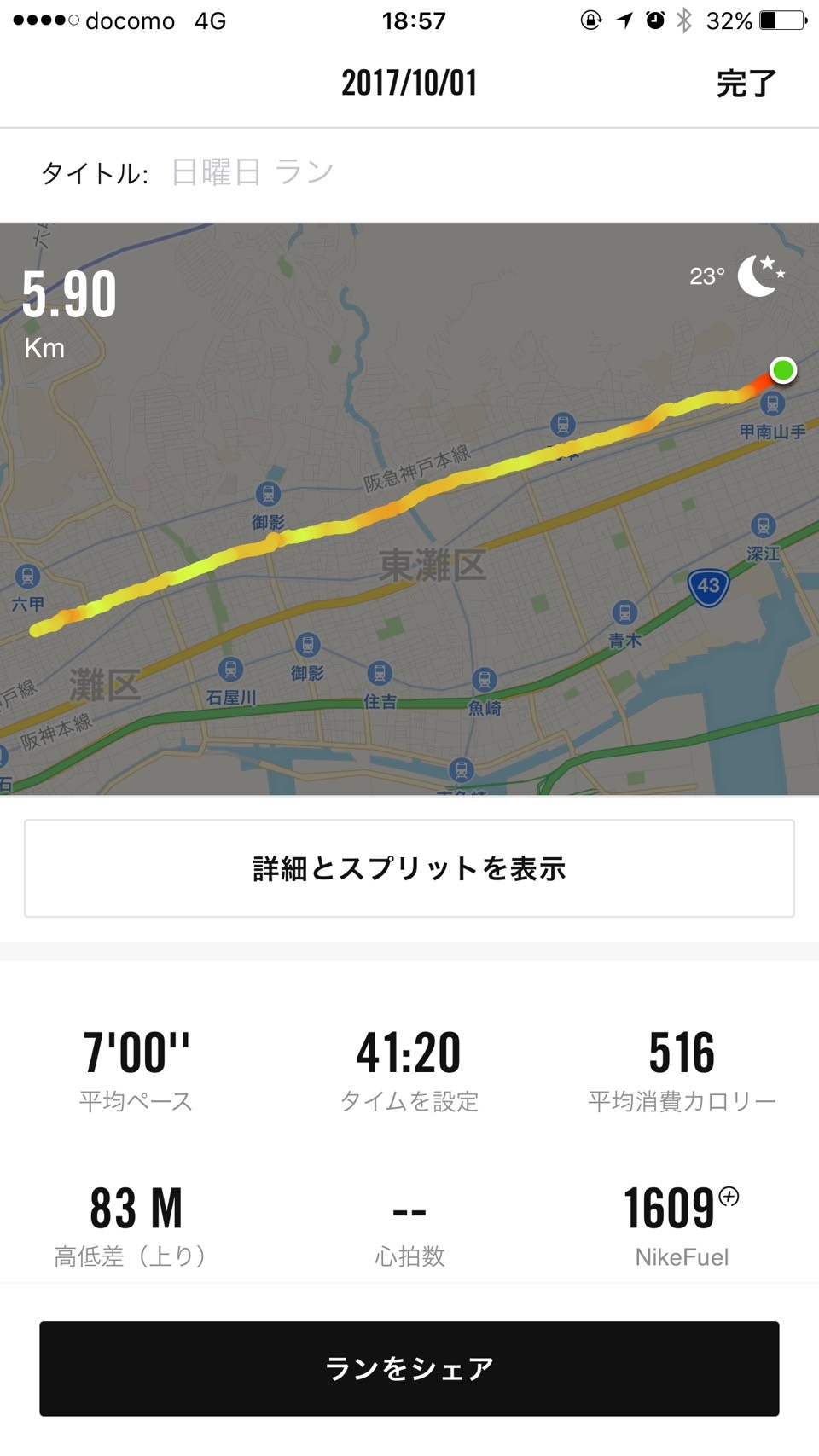Share the run with ランをシェア
Screen dimensions: 819x1456
[409, 1368]
